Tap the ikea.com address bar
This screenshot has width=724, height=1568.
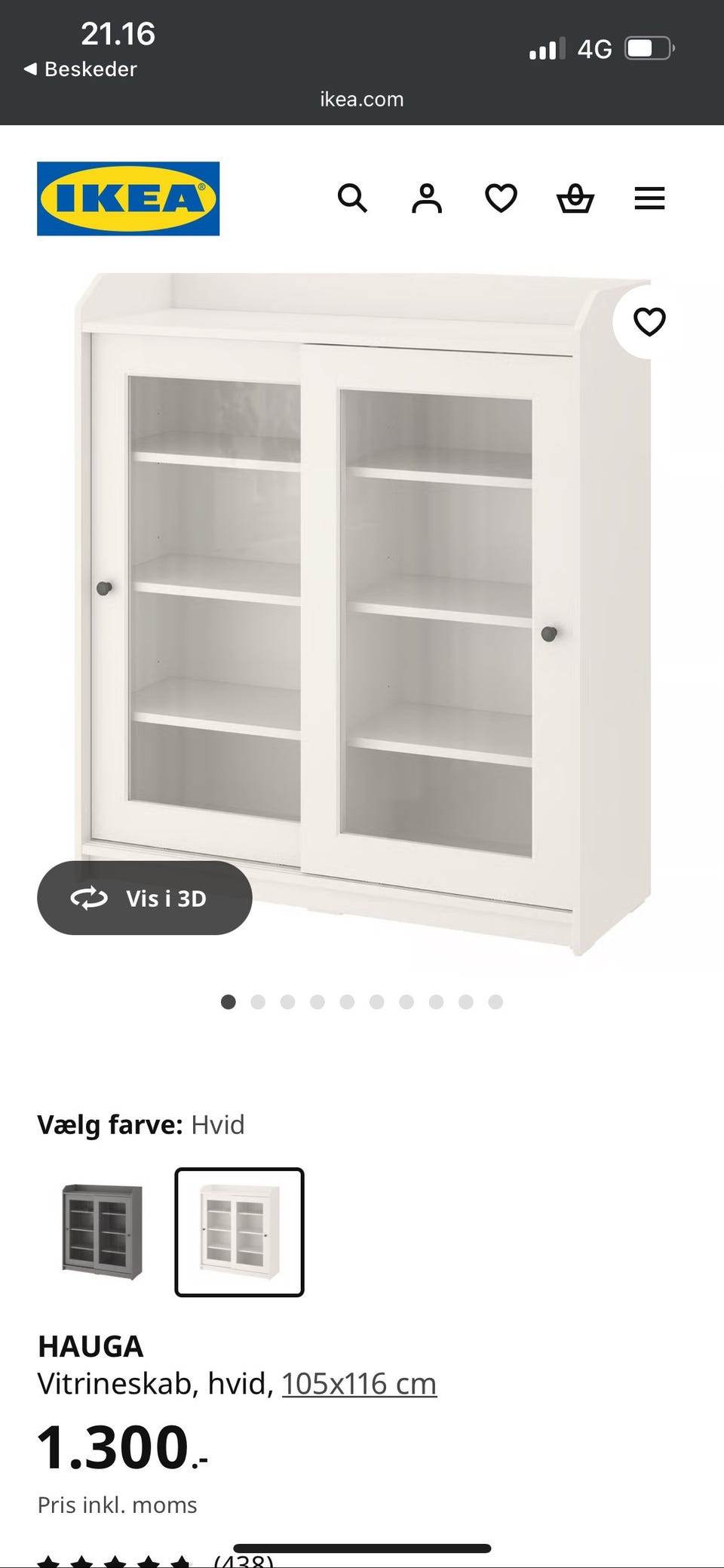pyautogui.click(x=362, y=98)
